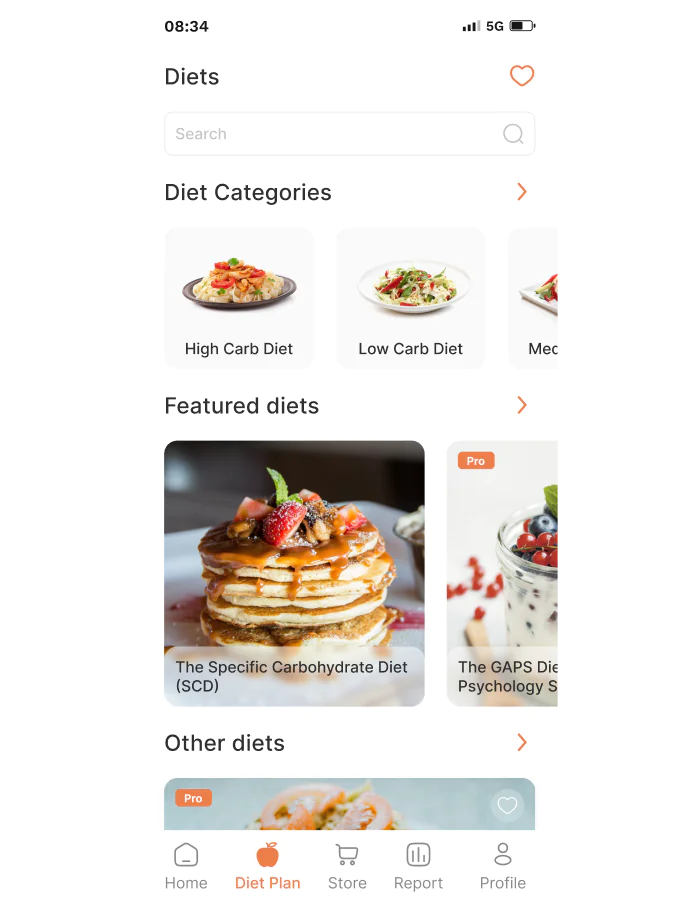The height and width of the screenshot is (900, 700).
Task: Switch to the Profile tab
Action: [502, 866]
